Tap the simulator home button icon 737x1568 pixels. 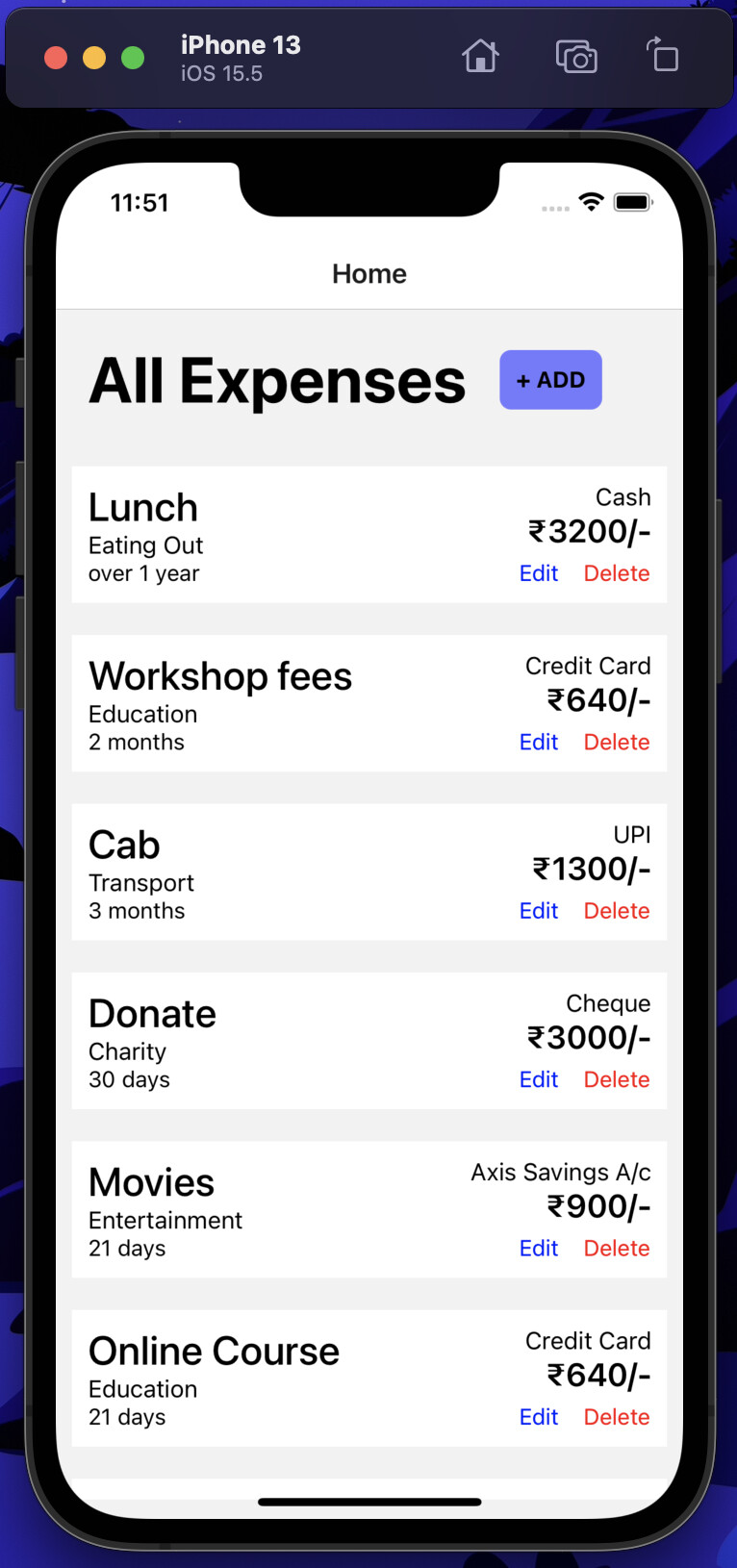point(480,57)
